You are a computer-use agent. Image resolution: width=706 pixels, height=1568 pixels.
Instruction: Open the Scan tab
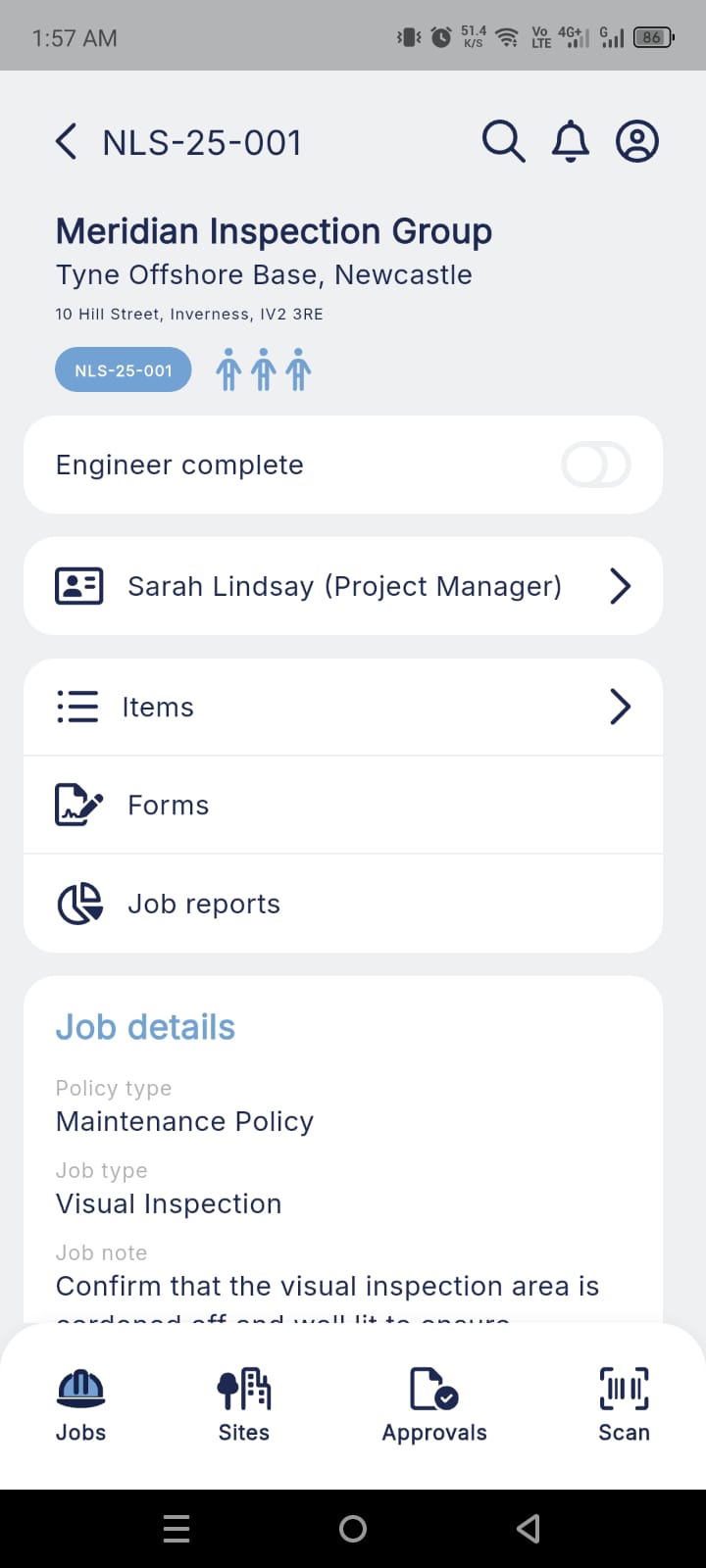click(624, 1404)
